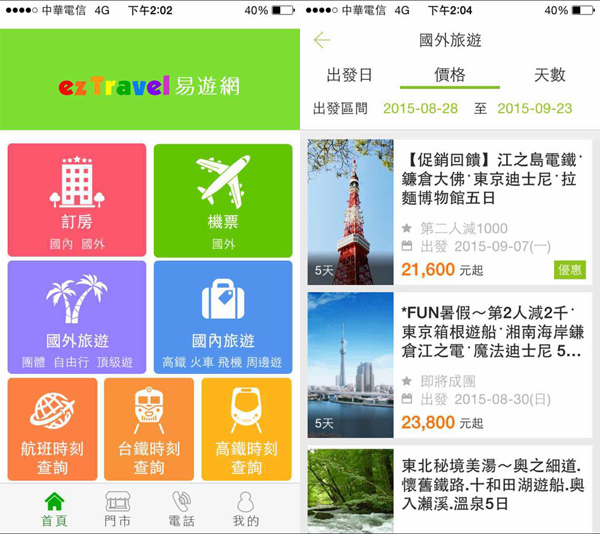Switch to the 門市 stores tab
This screenshot has width=600, height=534.
(117, 509)
